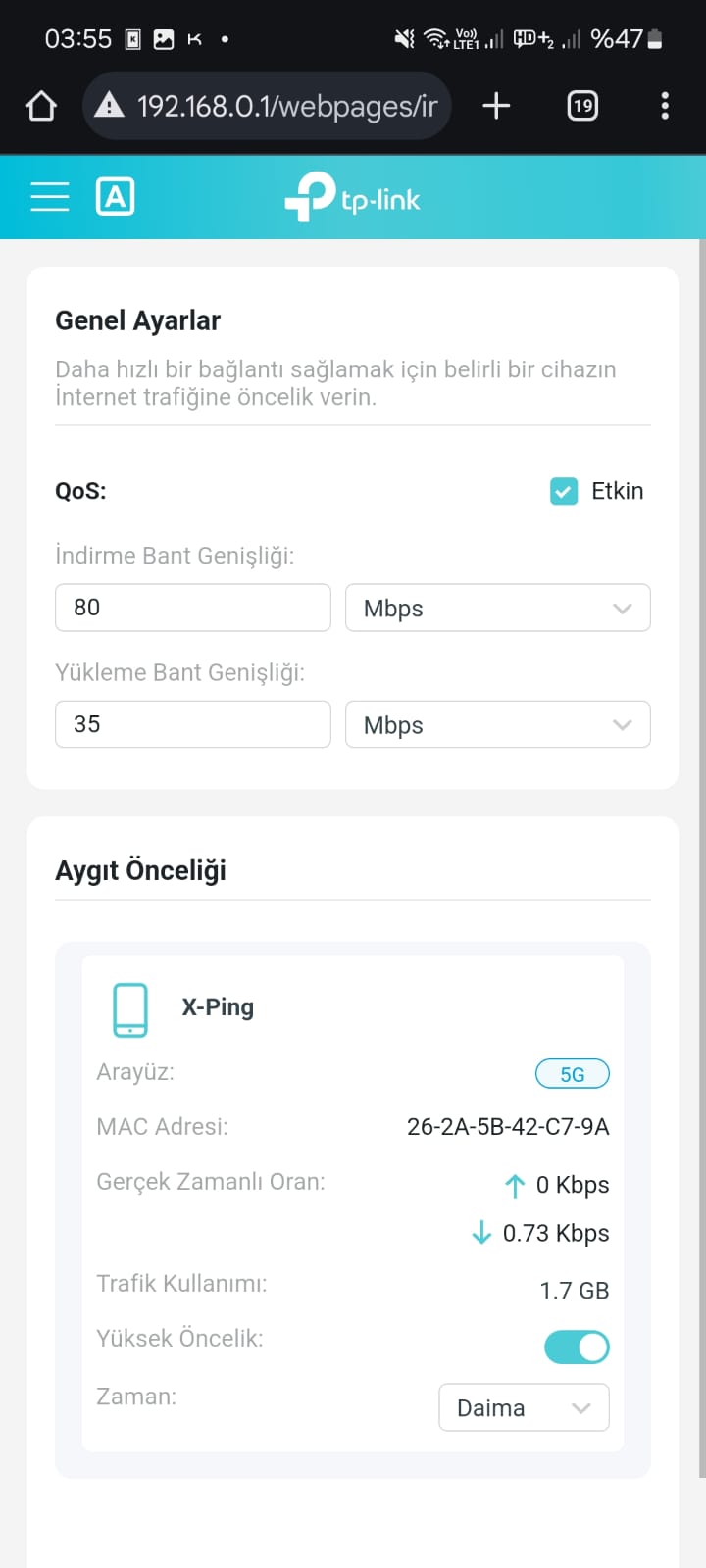This screenshot has height=1568, width=706.
Task: Open the Zaman dropdown set to Daima
Action: [524, 1407]
